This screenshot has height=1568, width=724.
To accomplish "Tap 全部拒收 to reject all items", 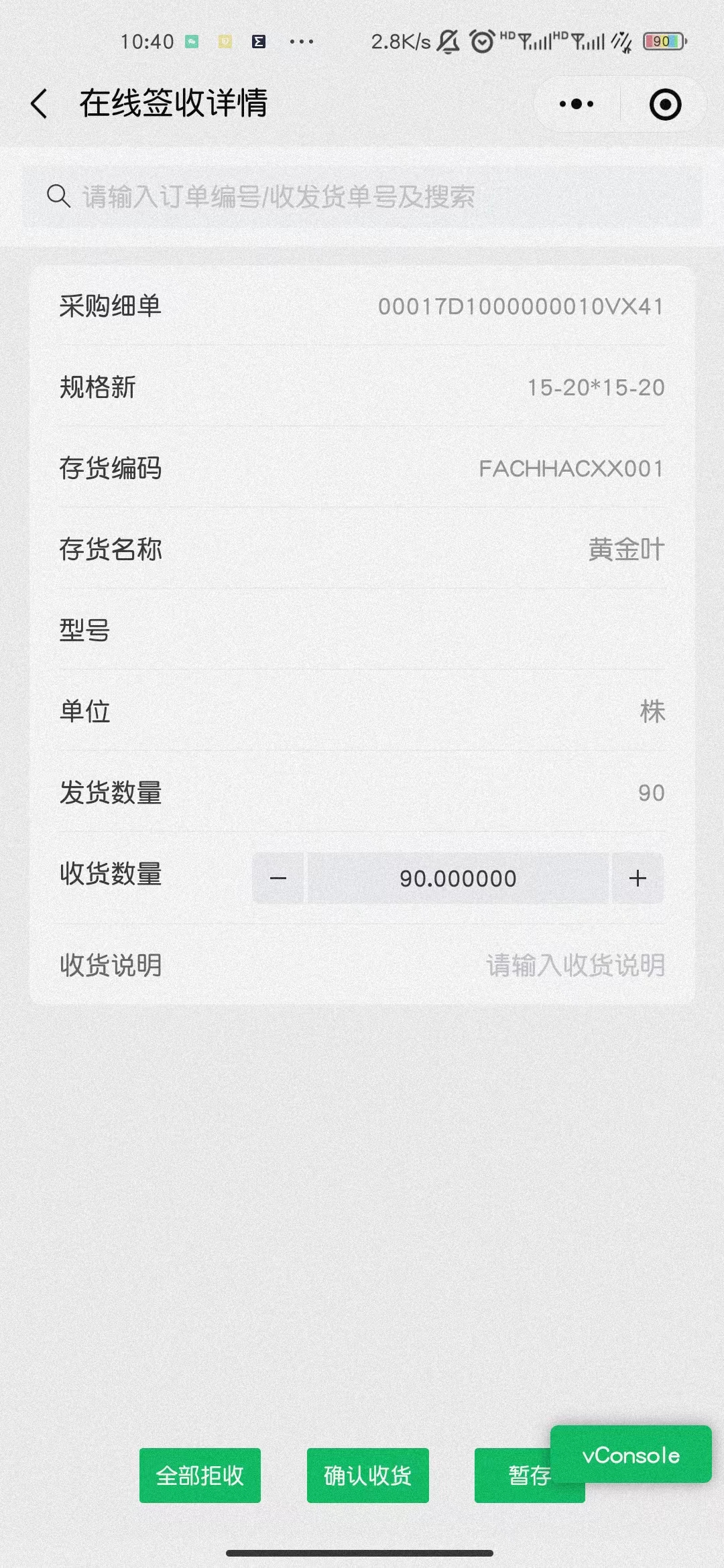I will tap(200, 1476).
